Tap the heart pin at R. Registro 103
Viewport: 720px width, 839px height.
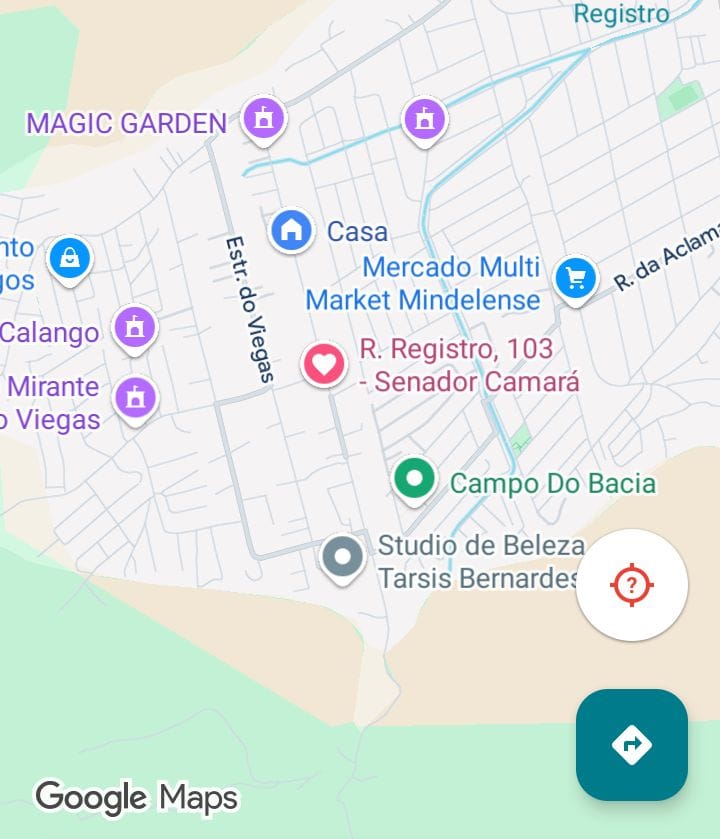322,363
